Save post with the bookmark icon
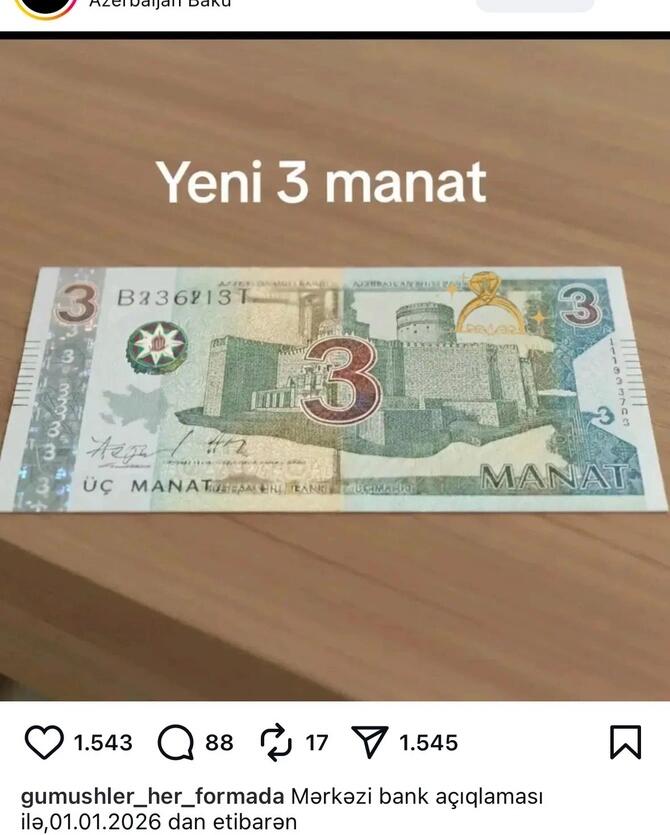670x835 pixels. 625,742
